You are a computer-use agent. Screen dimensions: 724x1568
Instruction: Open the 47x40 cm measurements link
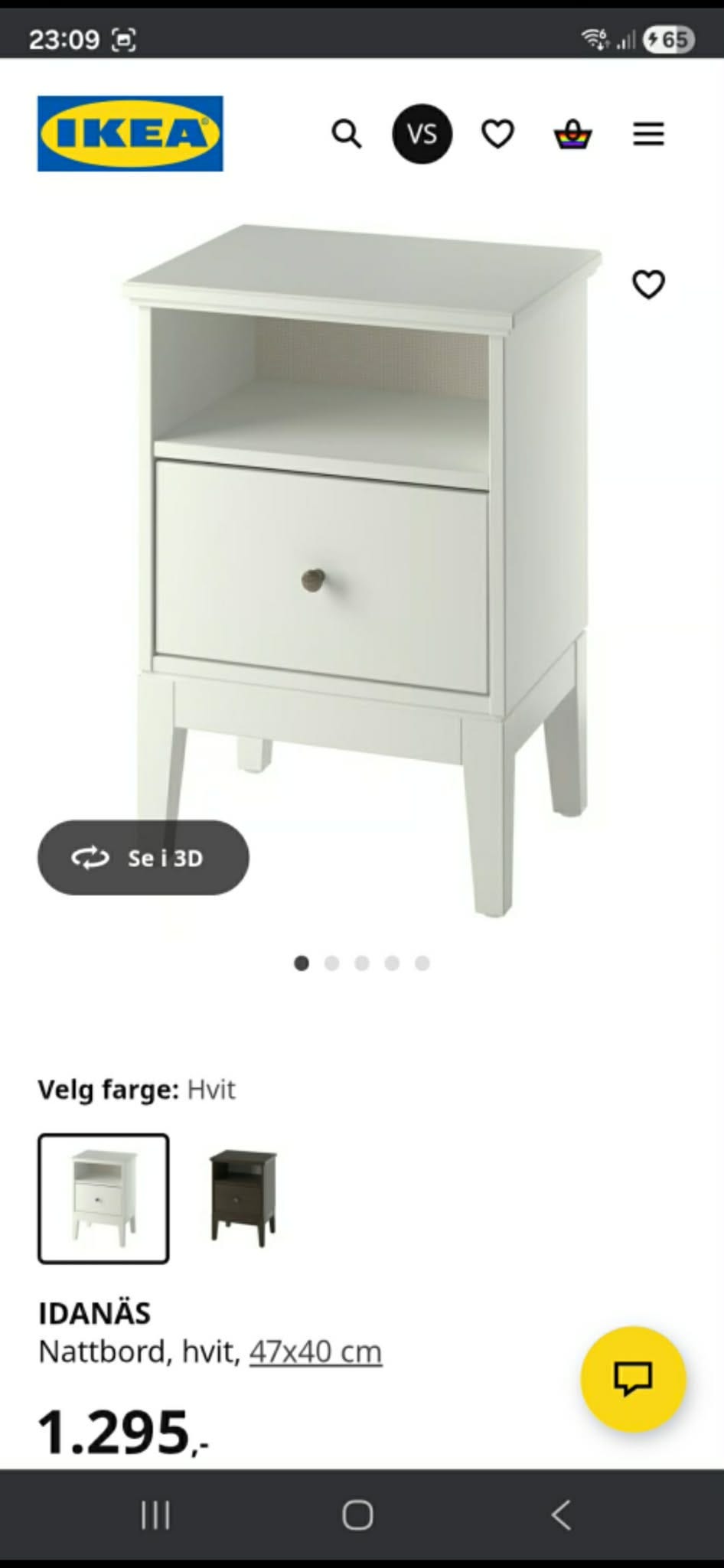315,1352
